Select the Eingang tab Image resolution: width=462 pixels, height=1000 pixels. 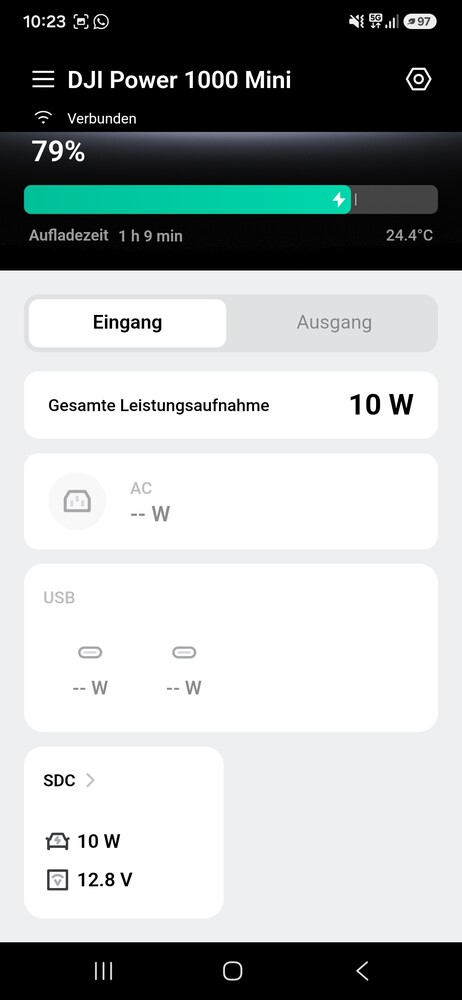point(127,323)
